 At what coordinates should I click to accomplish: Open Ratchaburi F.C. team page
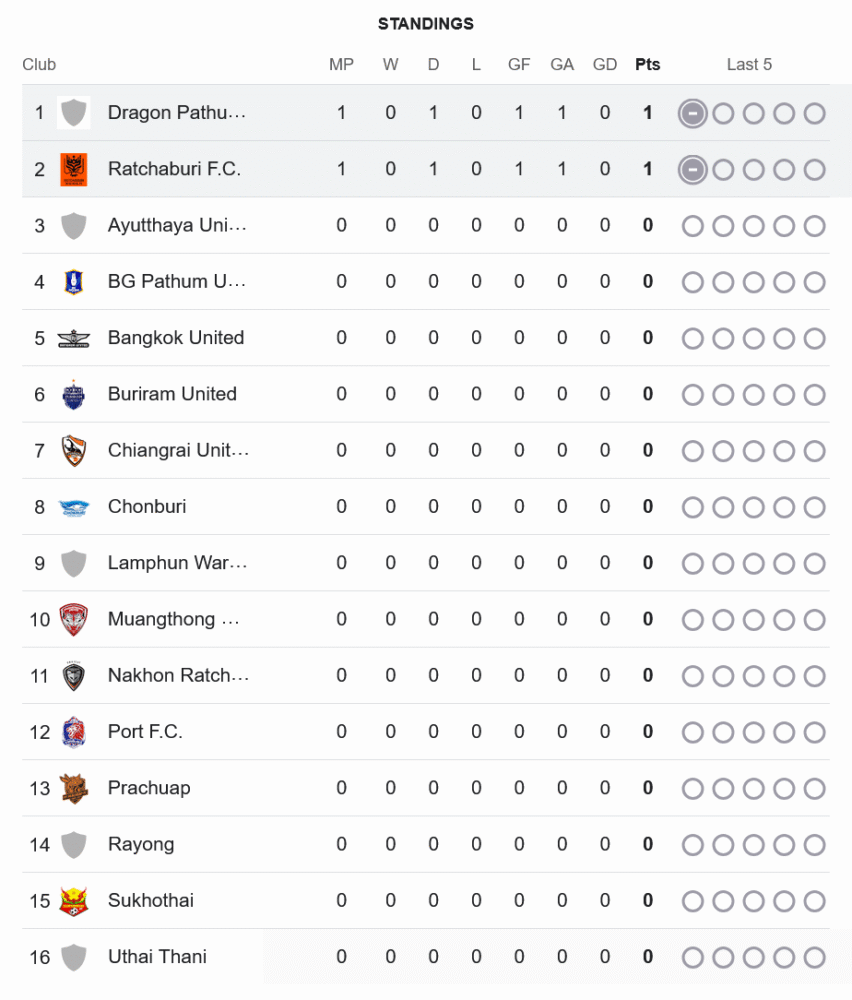[x=174, y=169]
